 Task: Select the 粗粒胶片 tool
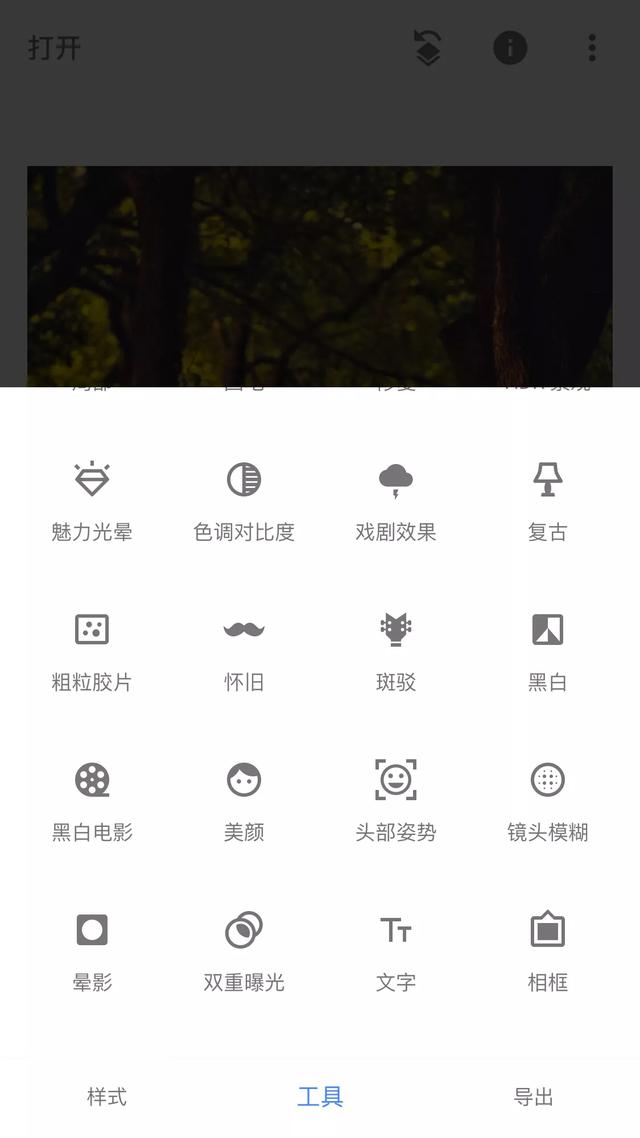(x=92, y=650)
